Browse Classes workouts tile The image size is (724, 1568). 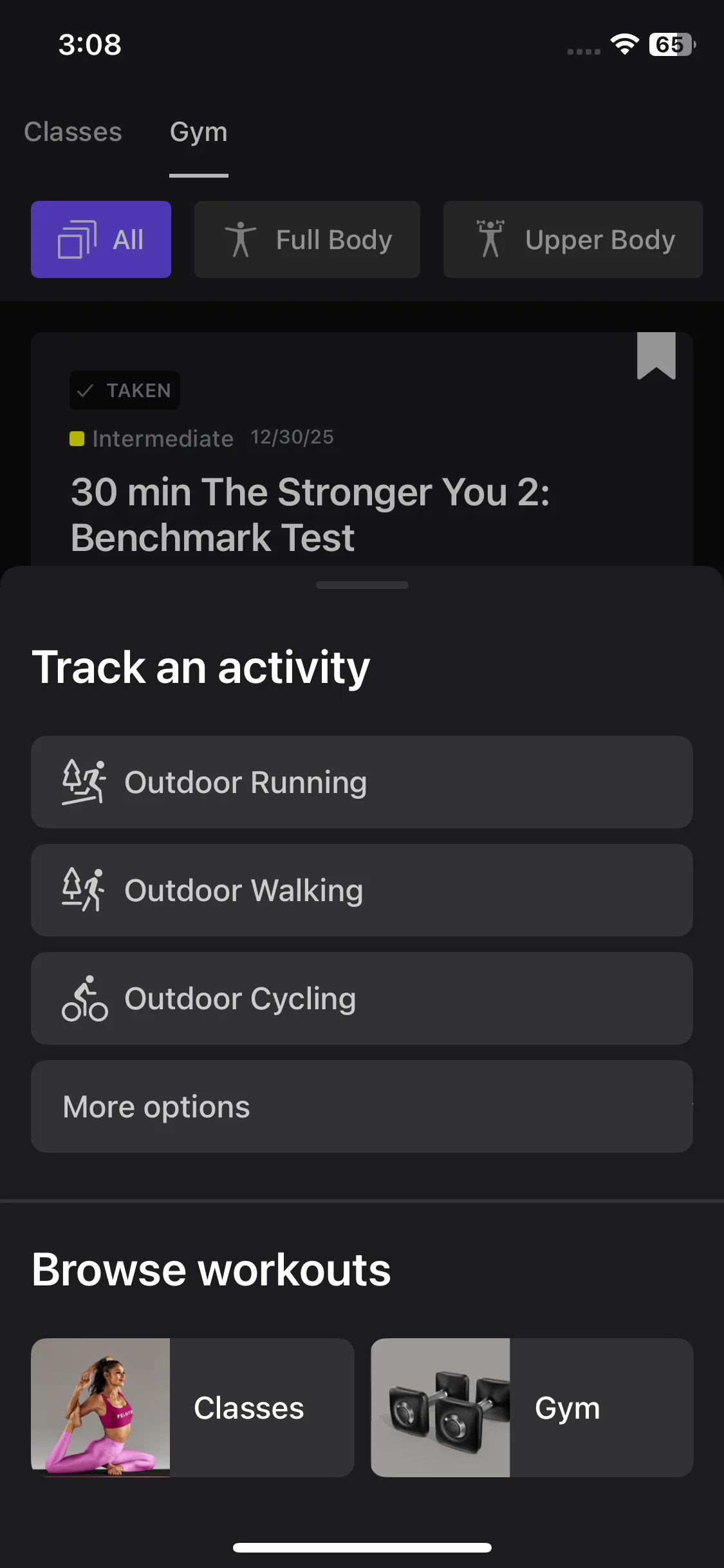coord(192,1408)
